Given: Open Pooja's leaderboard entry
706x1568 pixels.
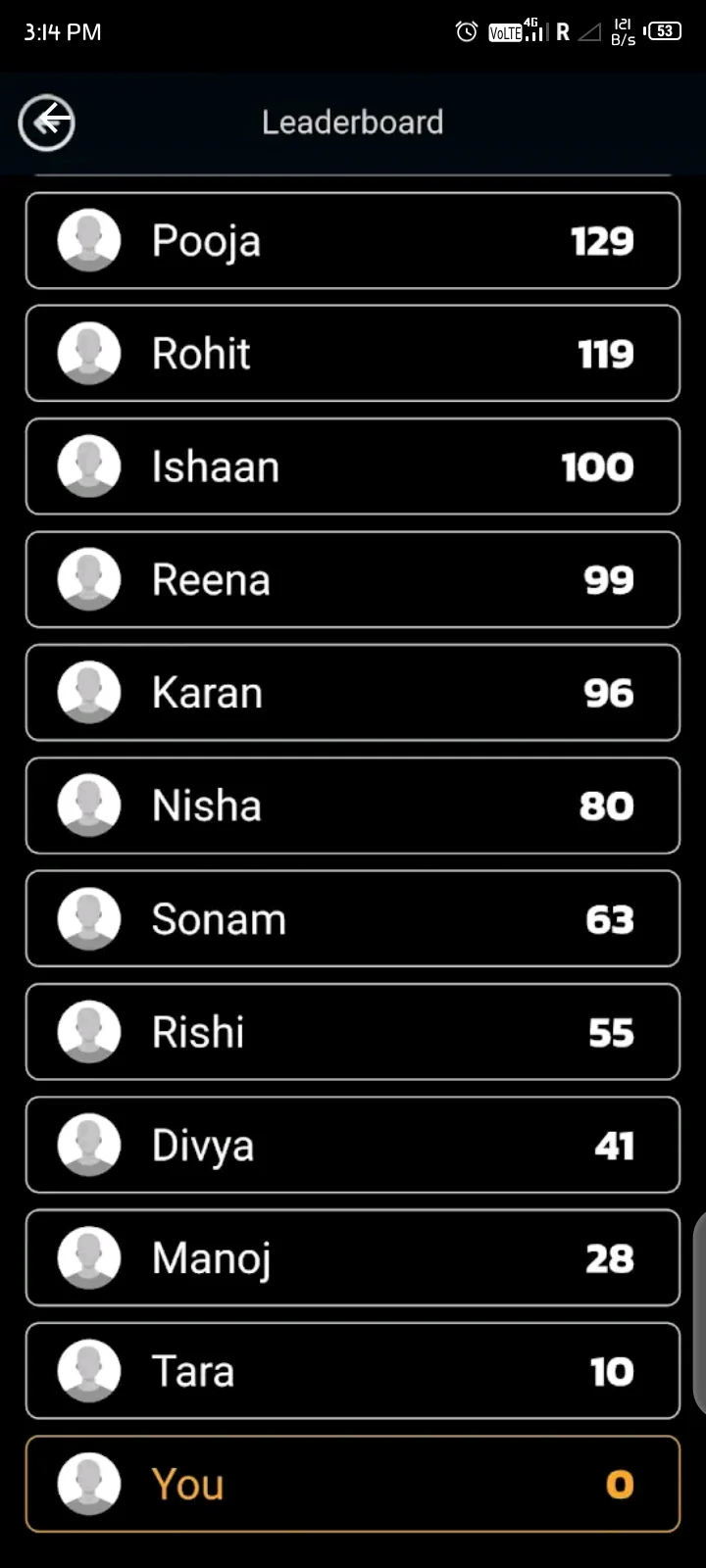Looking at the screenshot, I should (x=353, y=241).
